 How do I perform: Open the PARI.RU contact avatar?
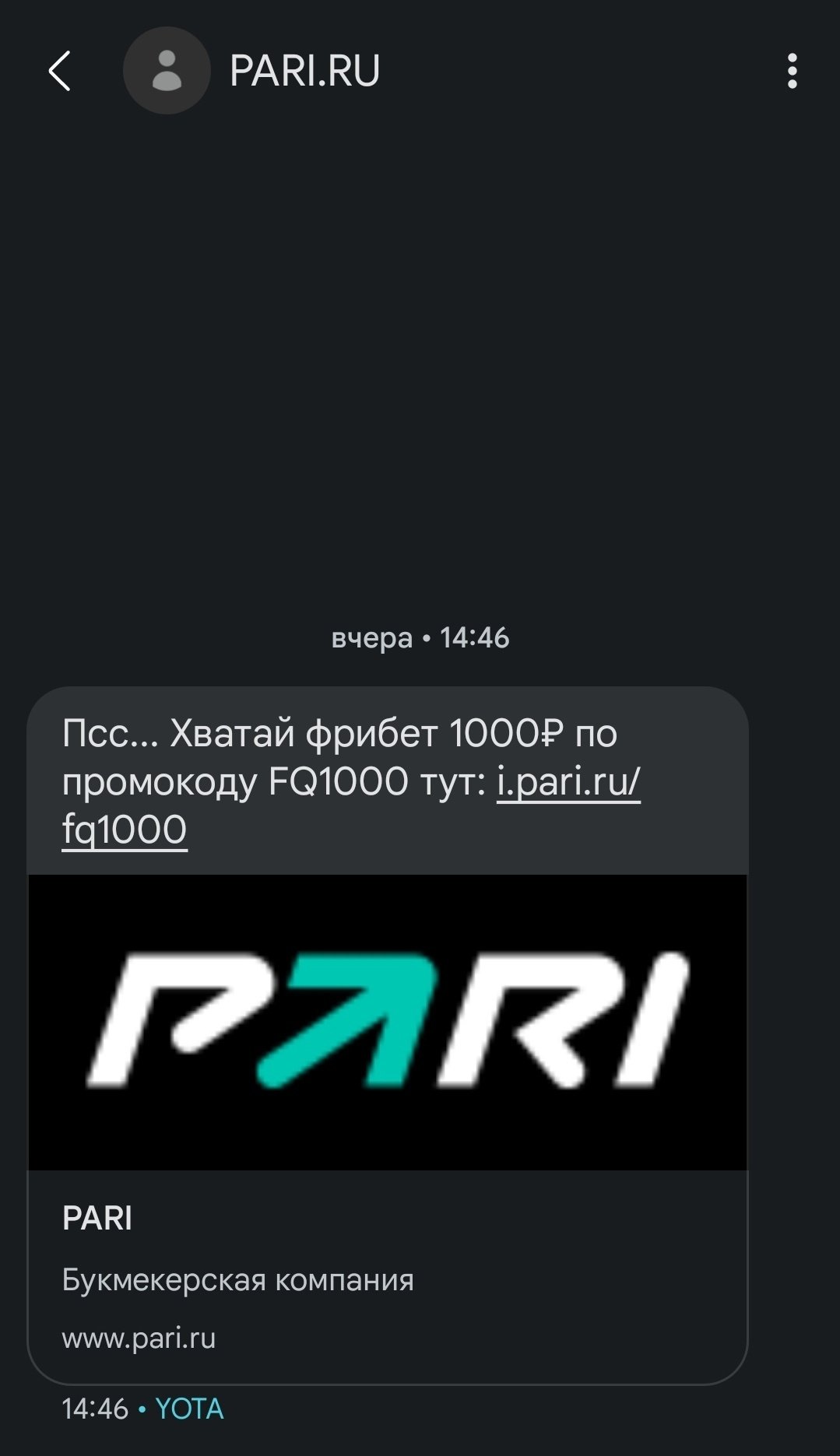(167, 72)
